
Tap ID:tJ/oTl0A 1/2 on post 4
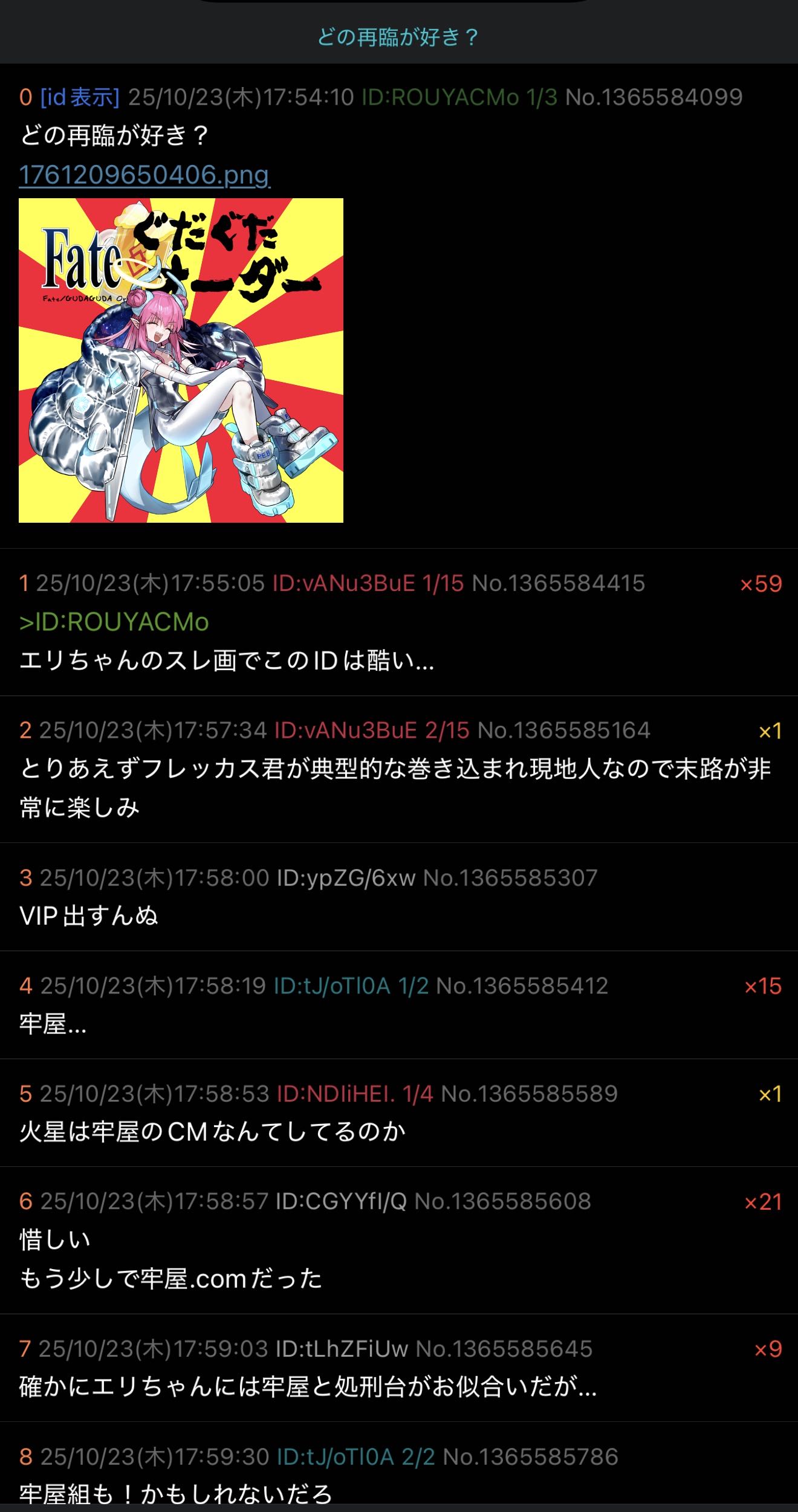(351, 986)
